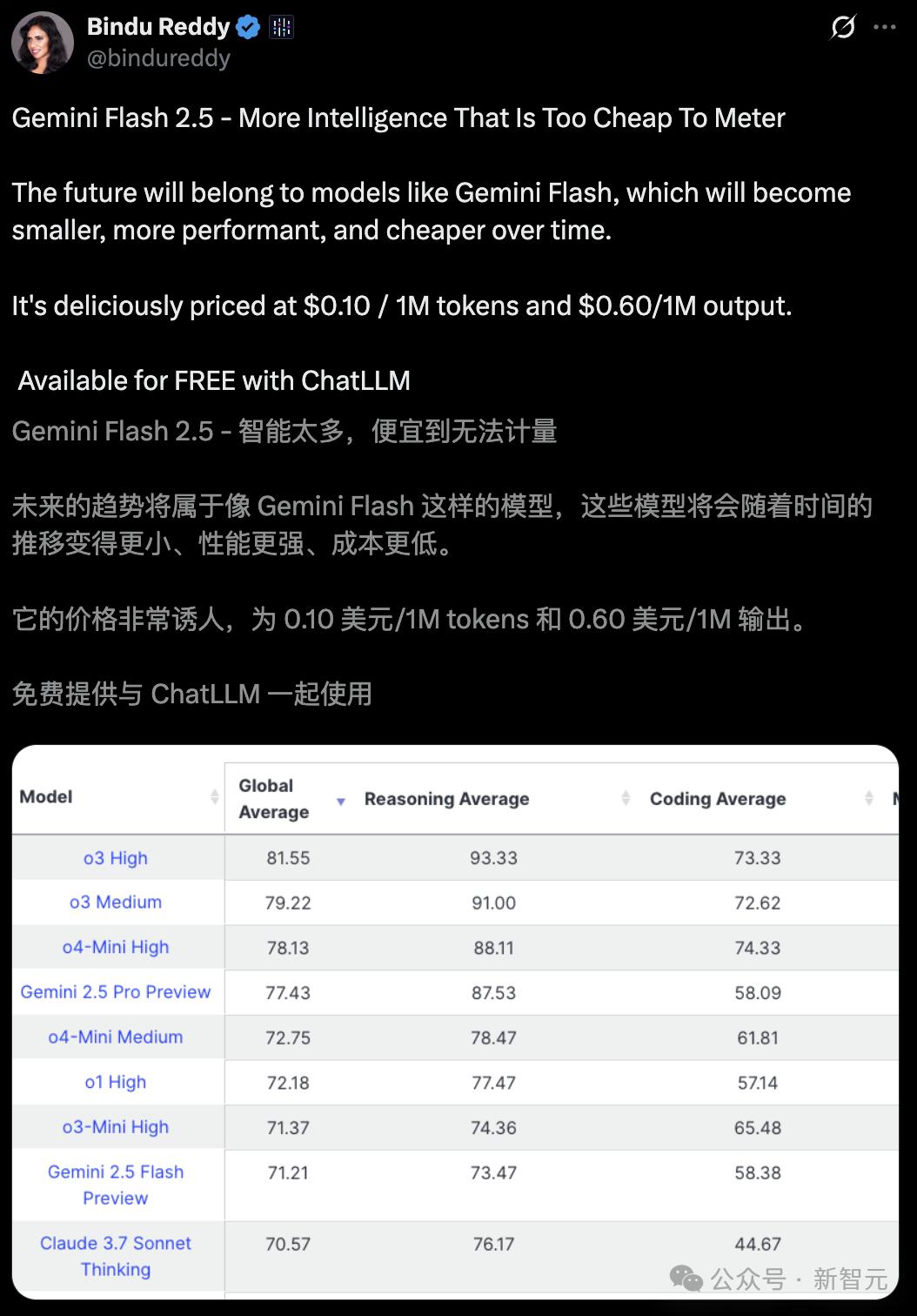Open the Claude 3.7 Sonnet Thinking link
The height and width of the screenshot is (1316, 917).
pyautogui.click(x=117, y=1256)
